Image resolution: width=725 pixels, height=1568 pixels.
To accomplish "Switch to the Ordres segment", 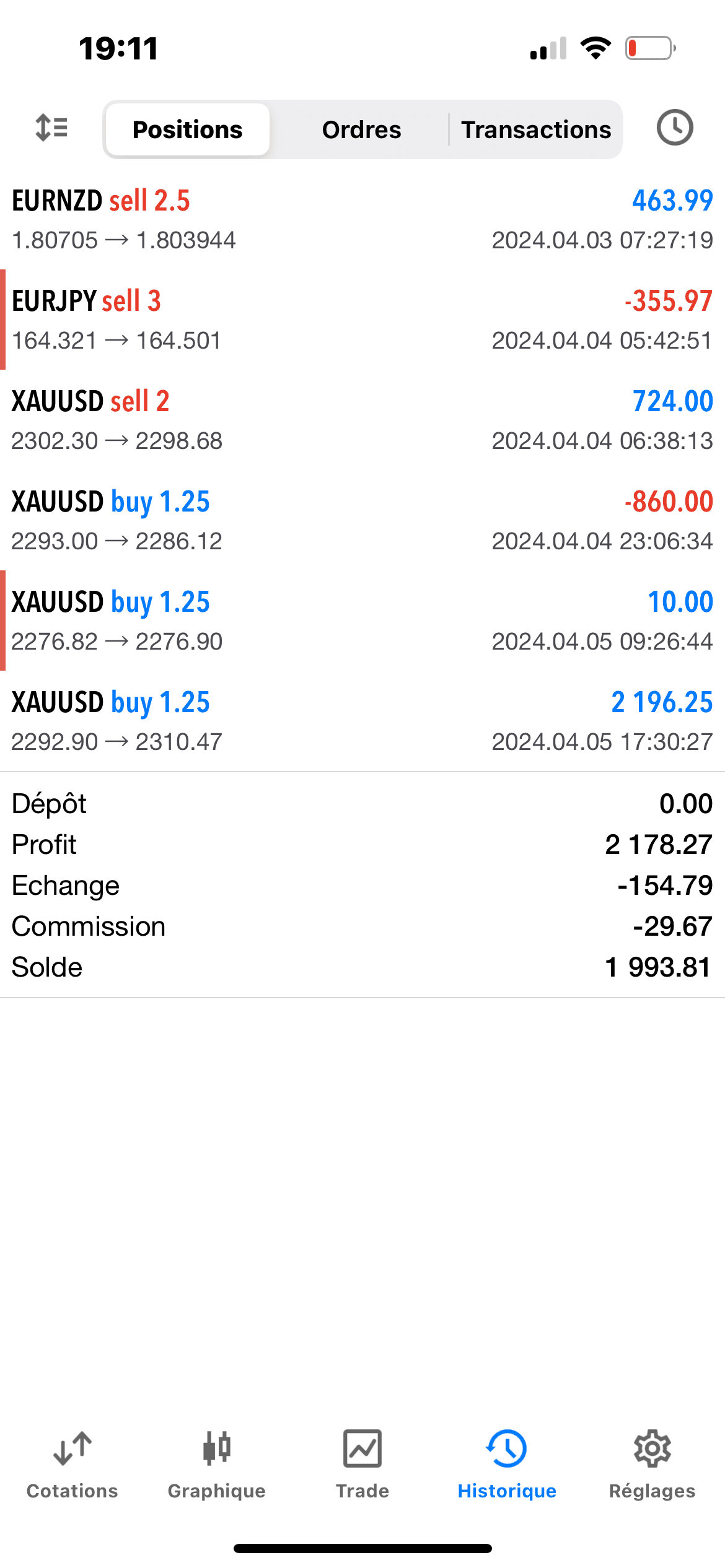I will tap(361, 129).
